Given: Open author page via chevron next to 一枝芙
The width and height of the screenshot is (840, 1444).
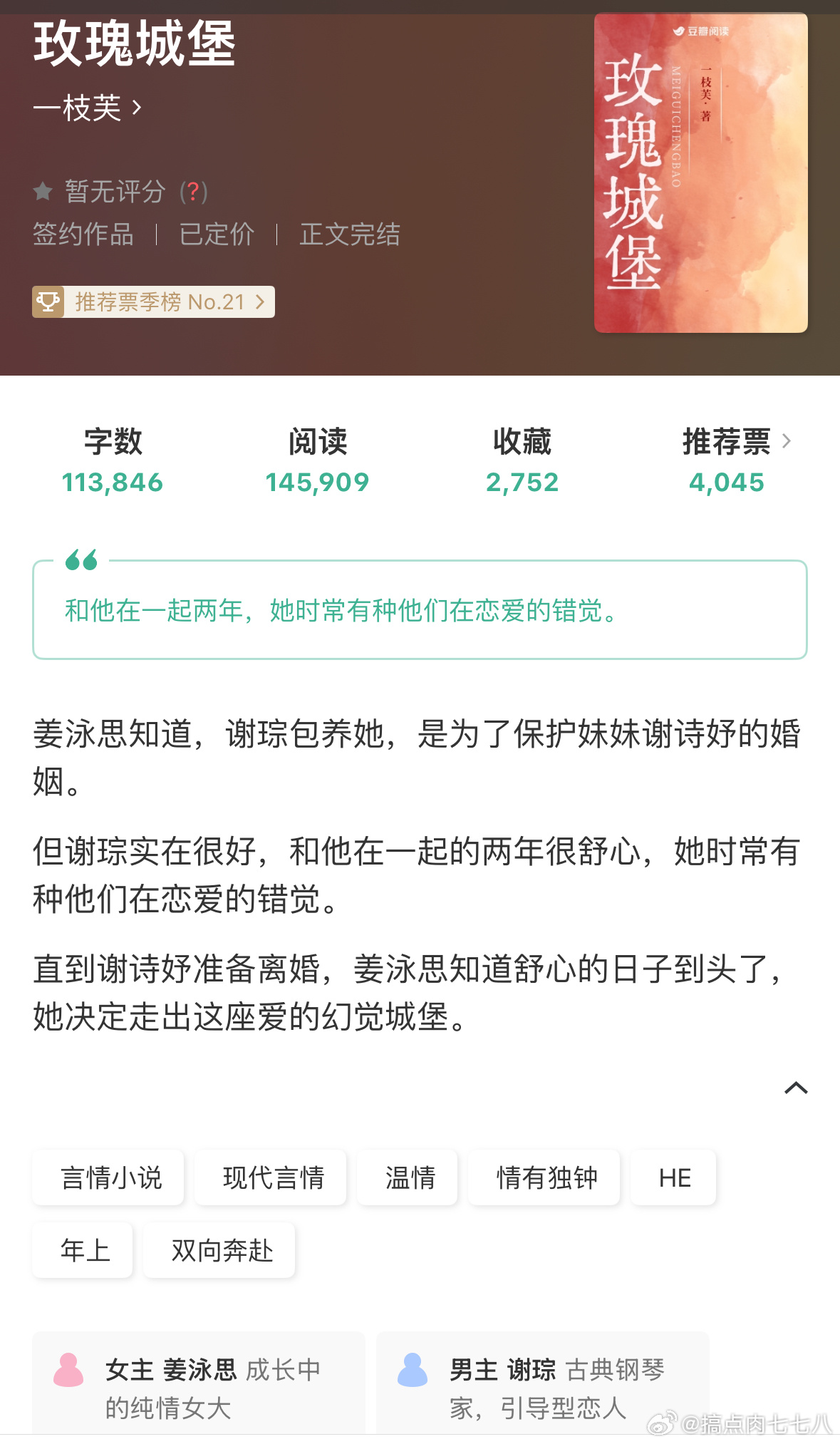Looking at the screenshot, I should 138,108.
